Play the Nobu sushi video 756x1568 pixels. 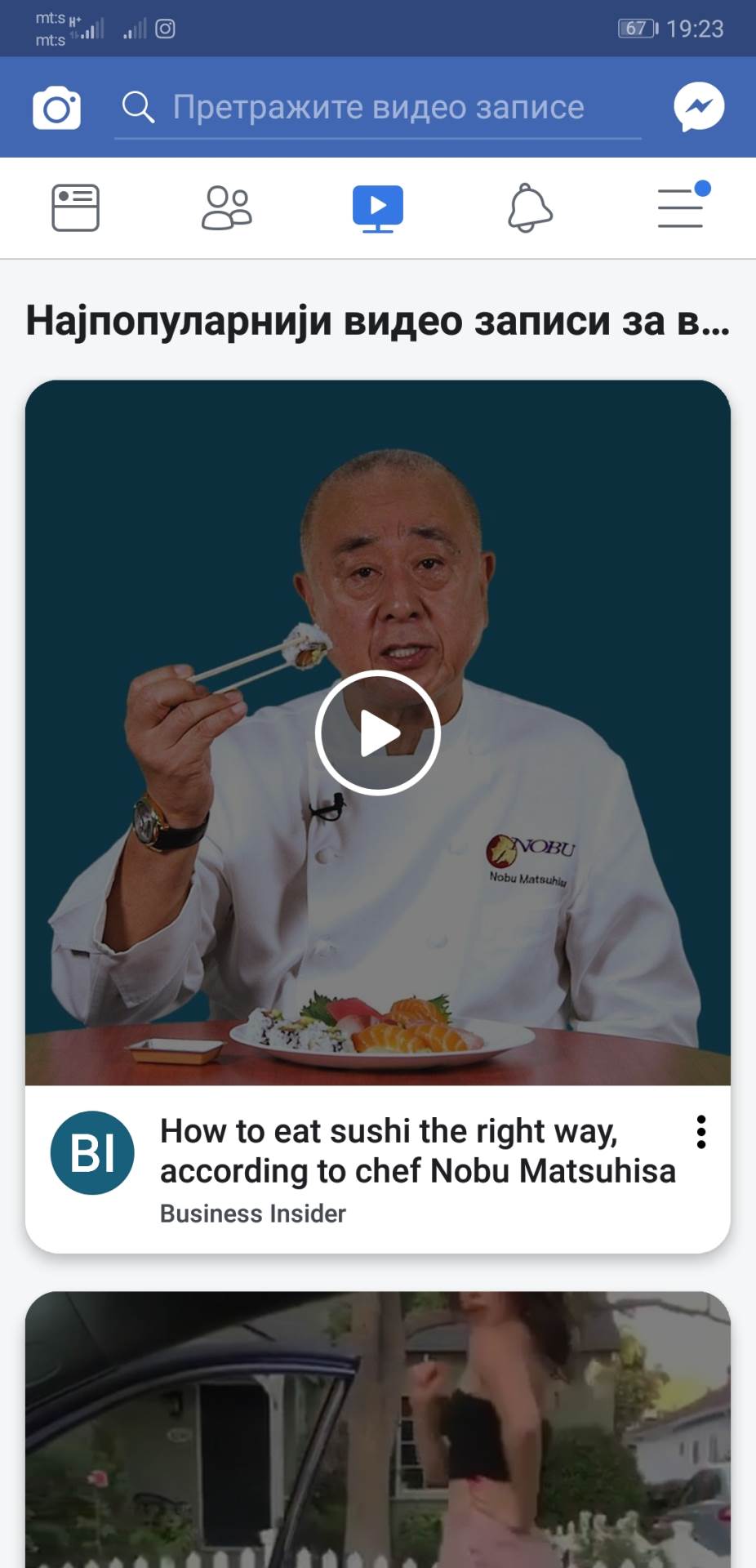[x=378, y=733]
